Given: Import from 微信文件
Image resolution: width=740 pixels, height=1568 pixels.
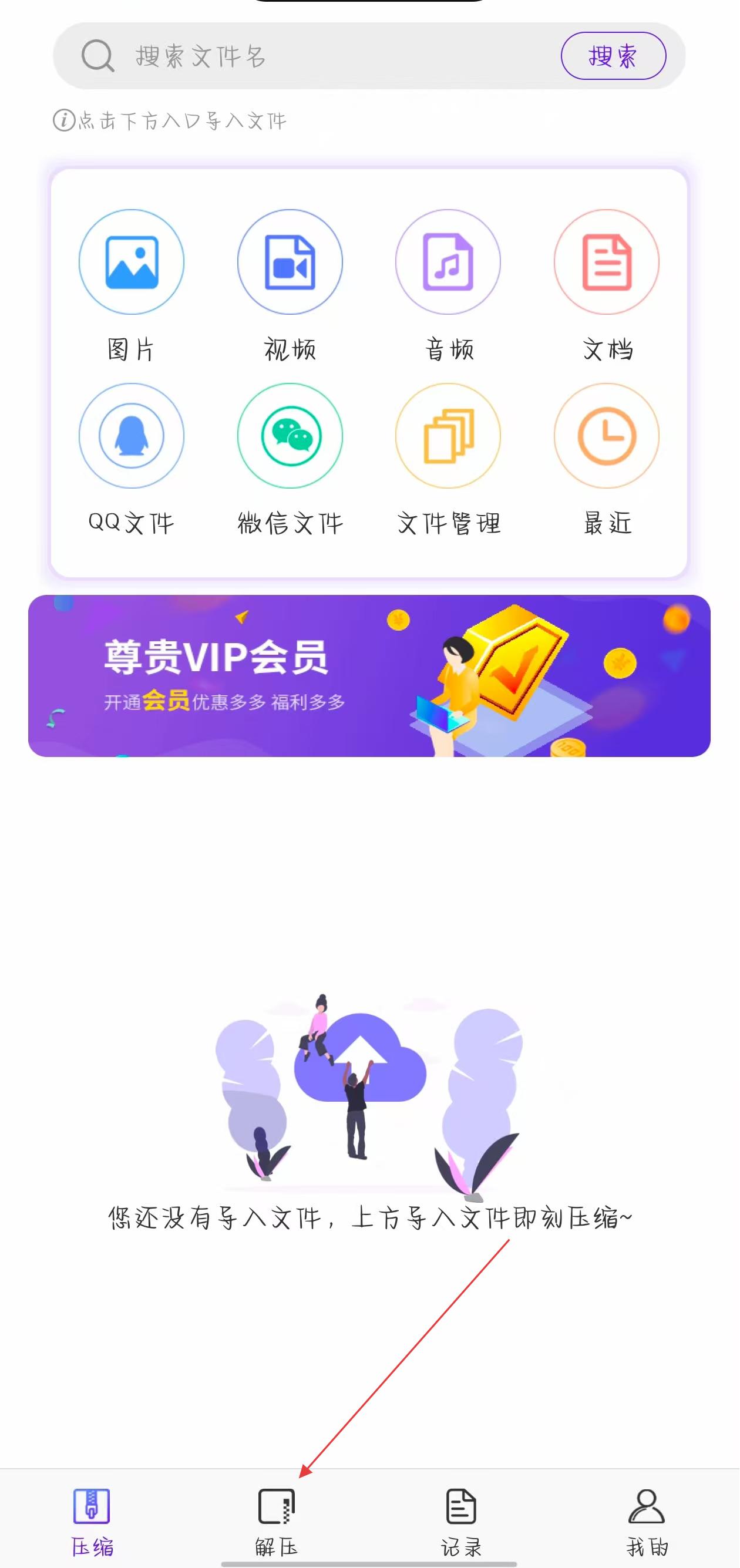Looking at the screenshot, I should click(290, 436).
